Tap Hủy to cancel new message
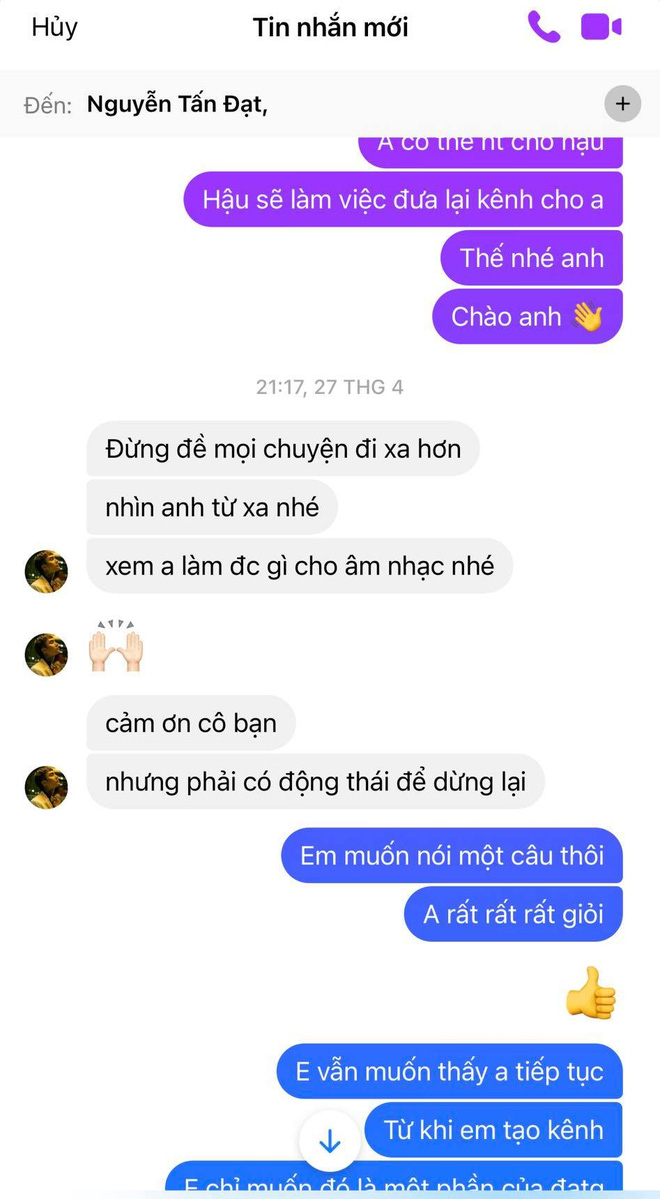The image size is (660, 1199). click(54, 28)
